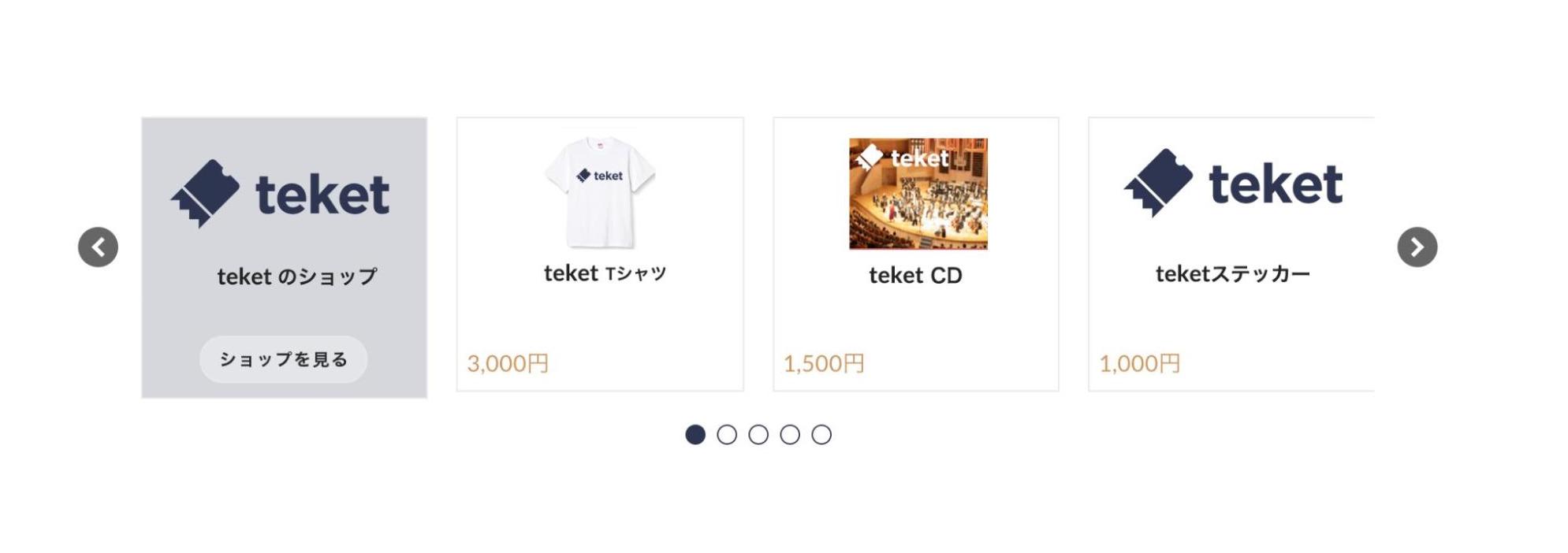Jump to the second page indicator dot
Viewport: 1568px width, 553px height.
click(x=727, y=435)
